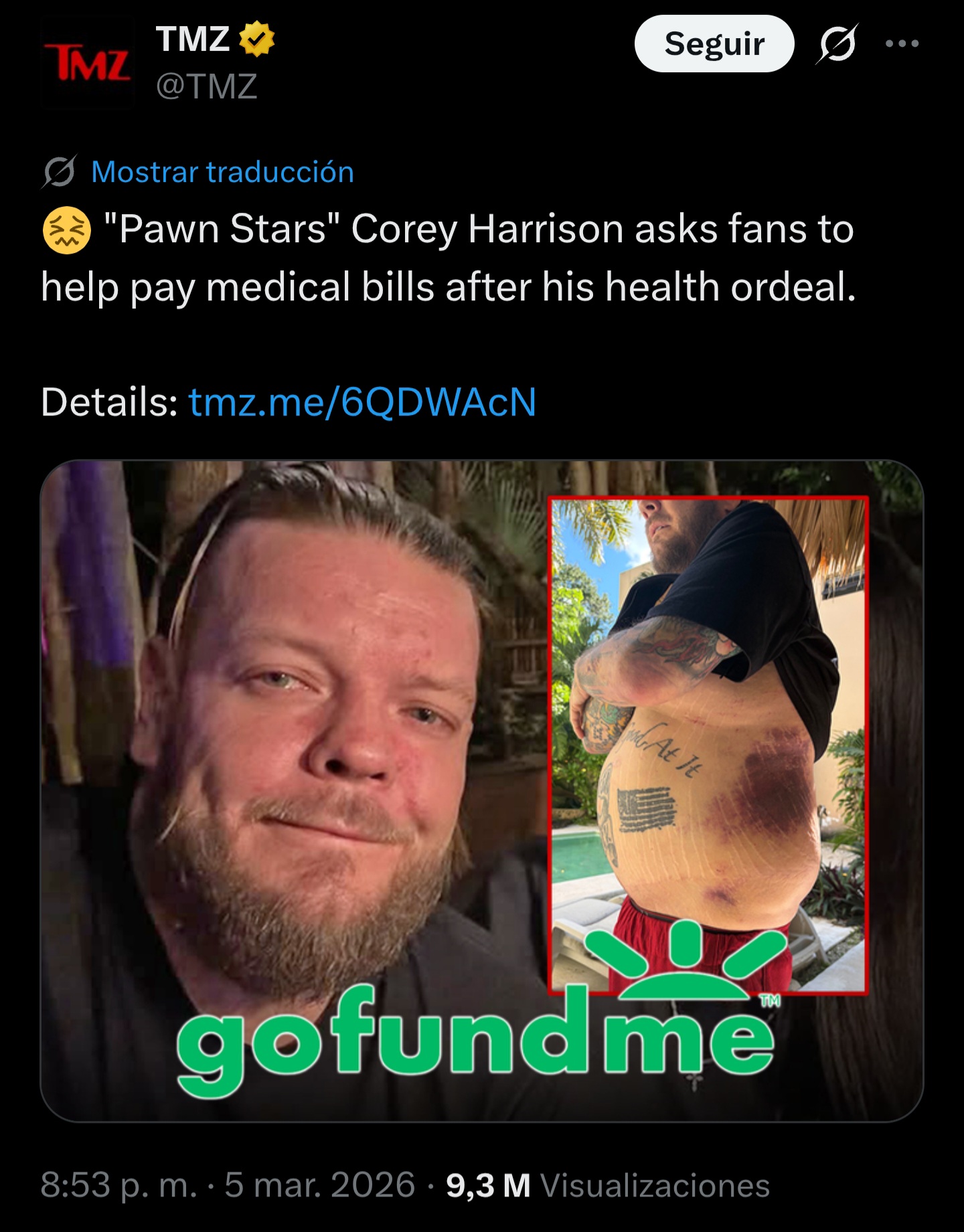
Task: Open the Grok icon next to Seguir
Action: click(x=837, y=44)
